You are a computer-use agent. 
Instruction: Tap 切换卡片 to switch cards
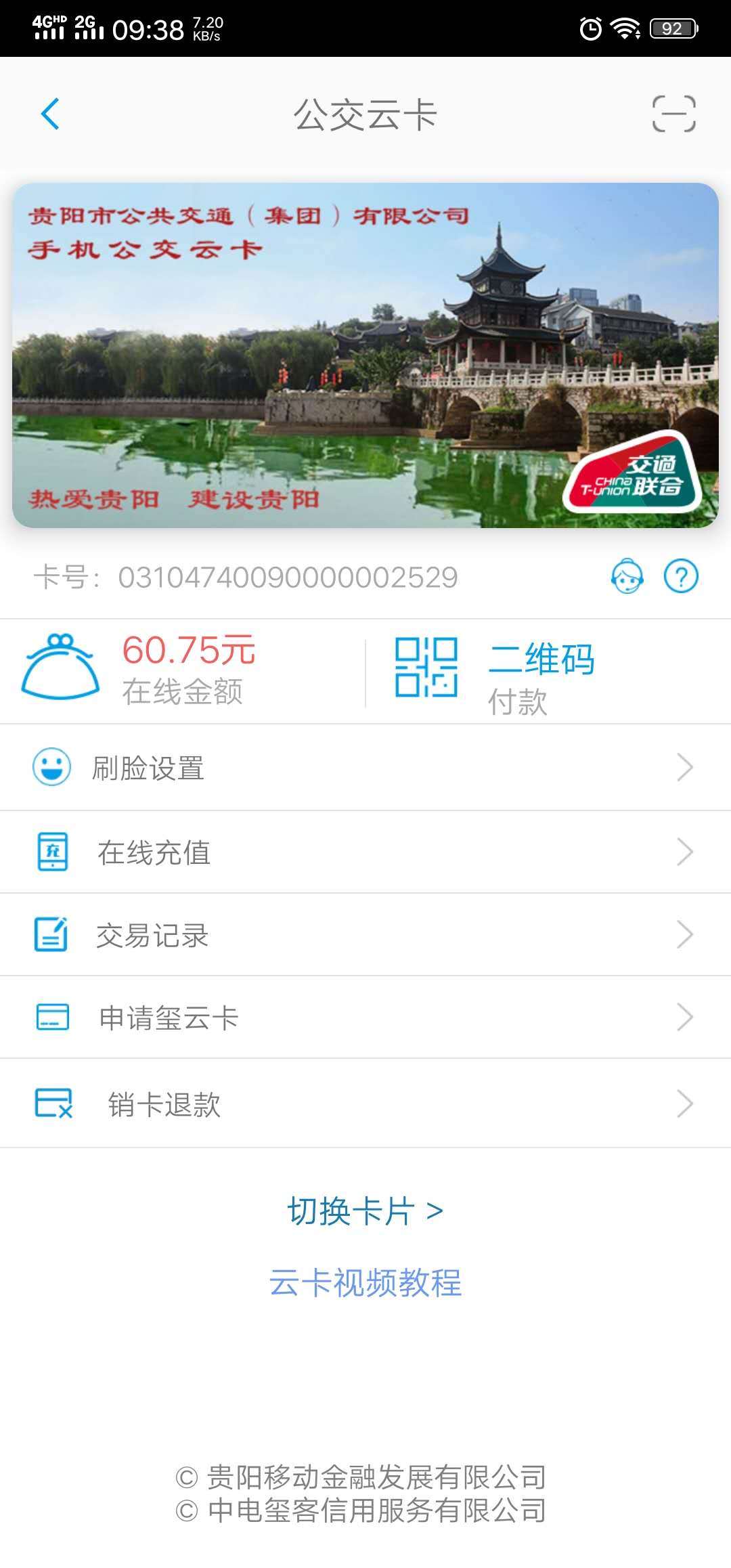(365, 1213)
